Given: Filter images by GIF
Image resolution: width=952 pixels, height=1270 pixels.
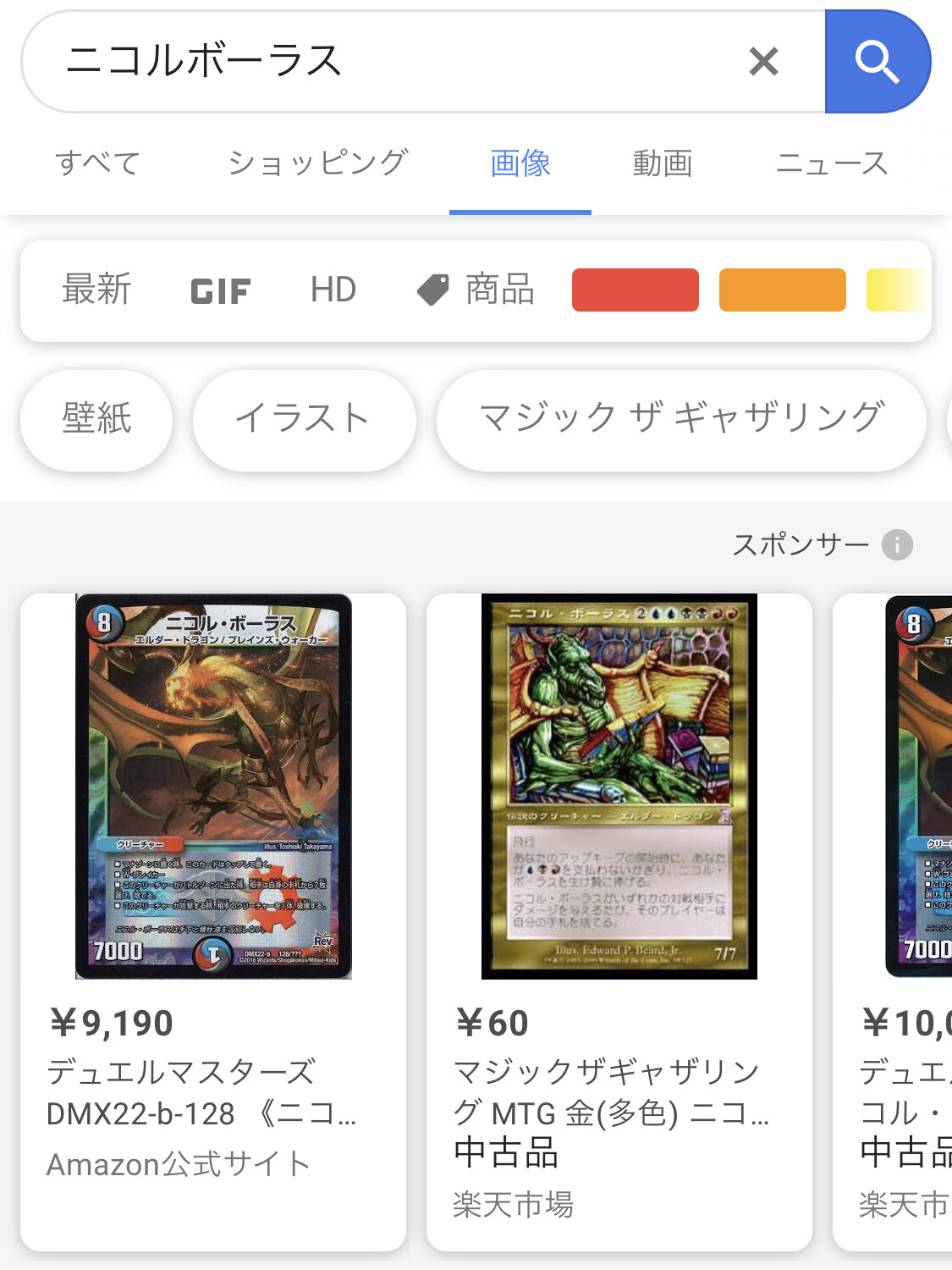Looking at the screenshot, I should (220, 291).
